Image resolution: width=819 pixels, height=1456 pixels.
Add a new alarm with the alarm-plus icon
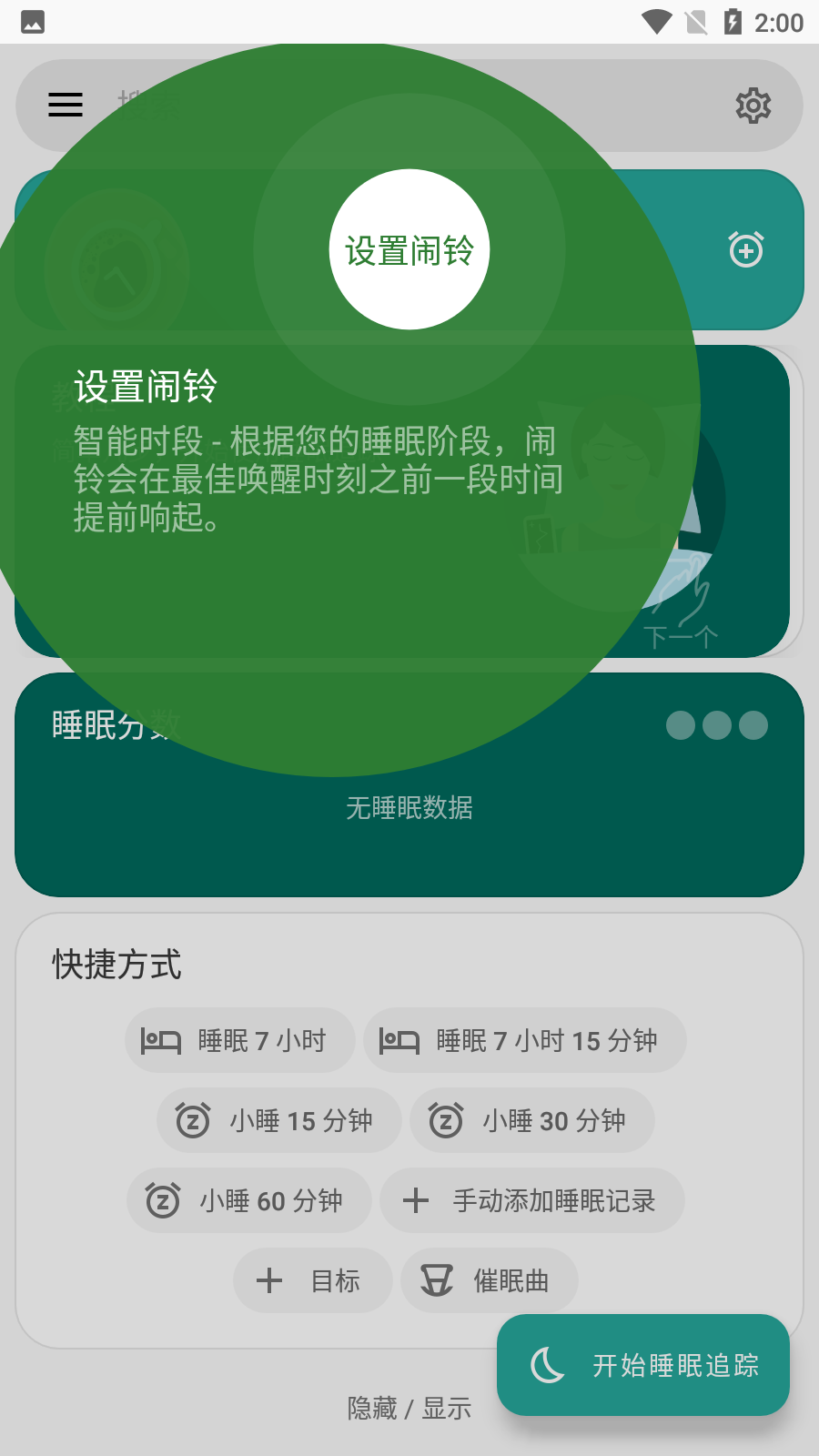point(745,249)
